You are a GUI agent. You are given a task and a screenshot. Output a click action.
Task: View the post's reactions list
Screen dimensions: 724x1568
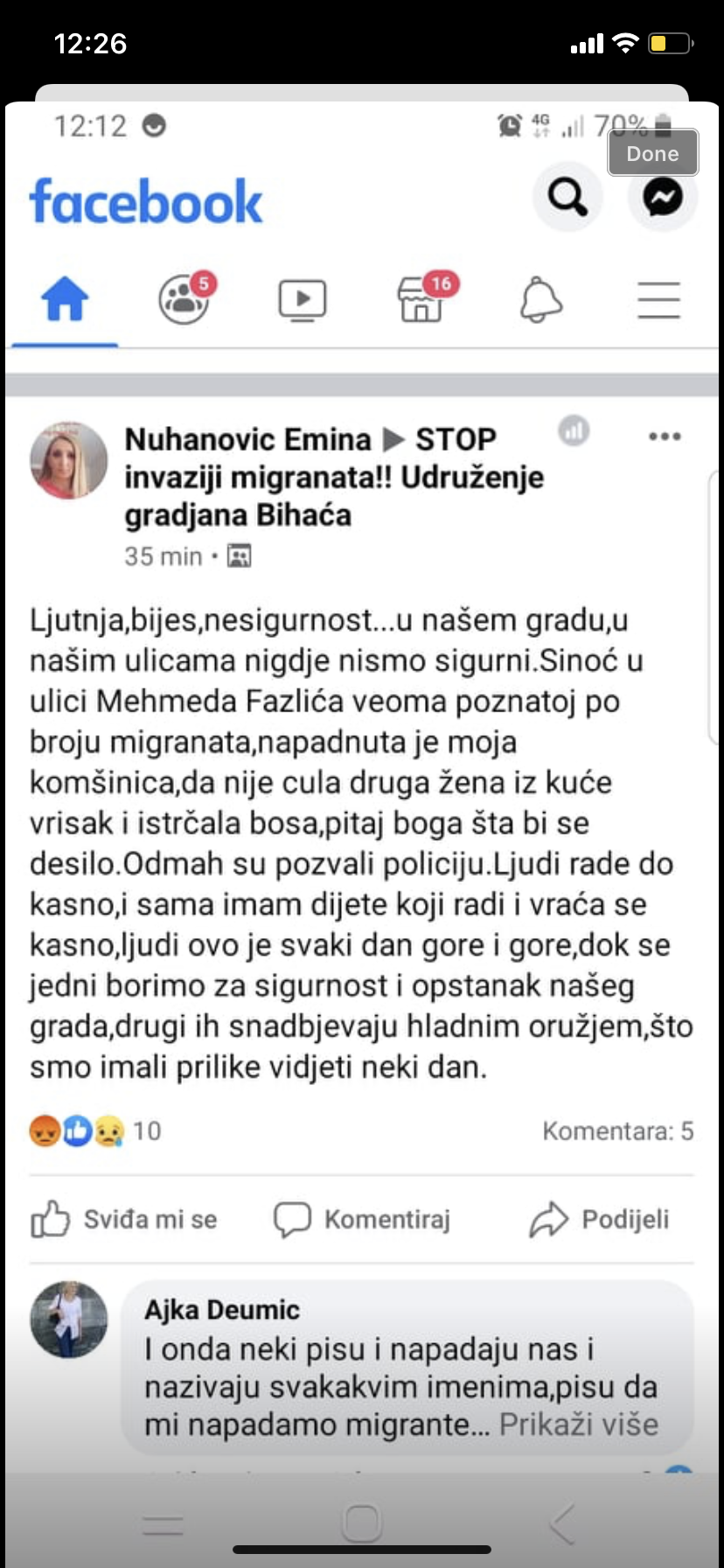coord(94,1130)
